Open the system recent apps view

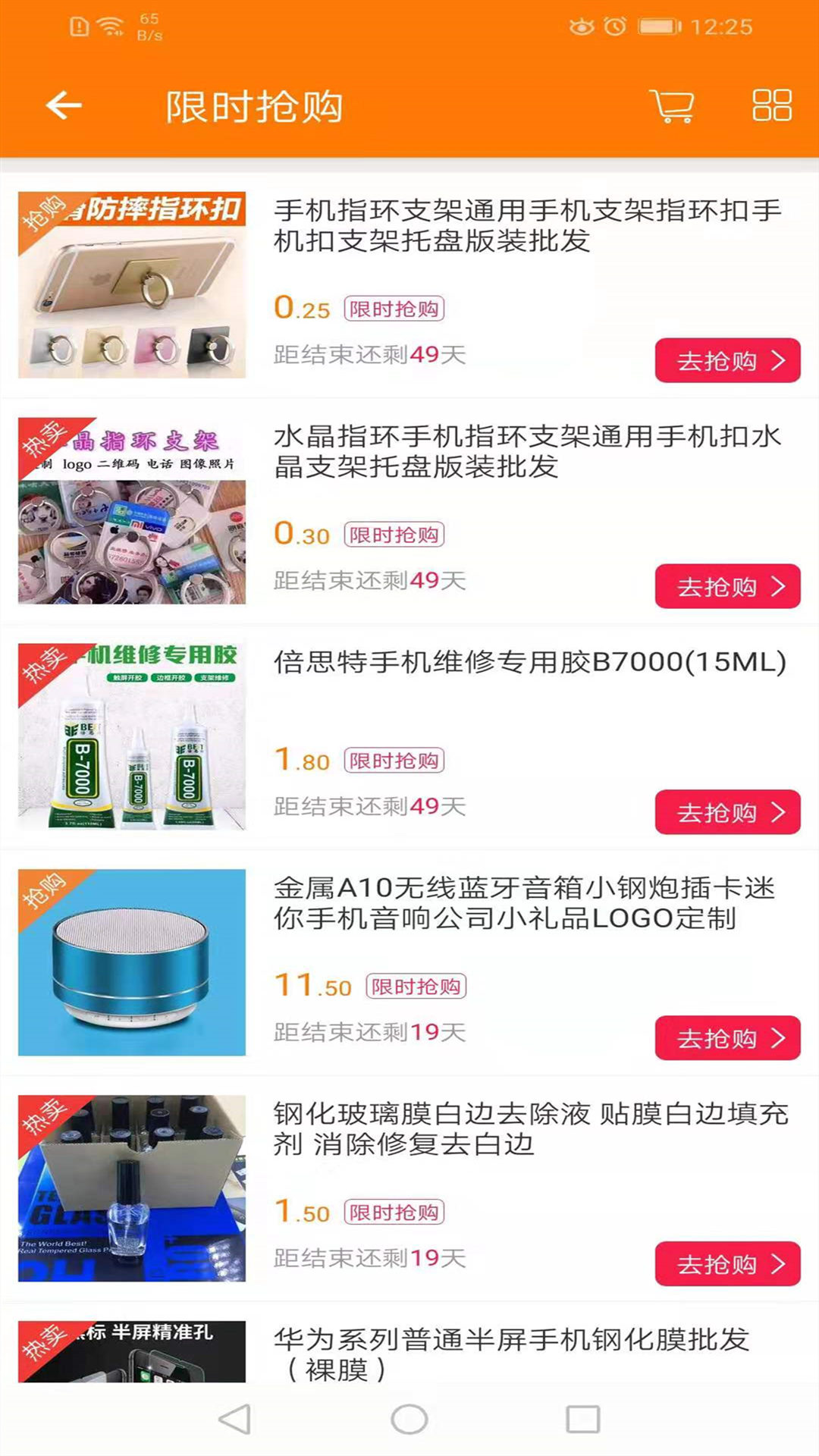582,1419
